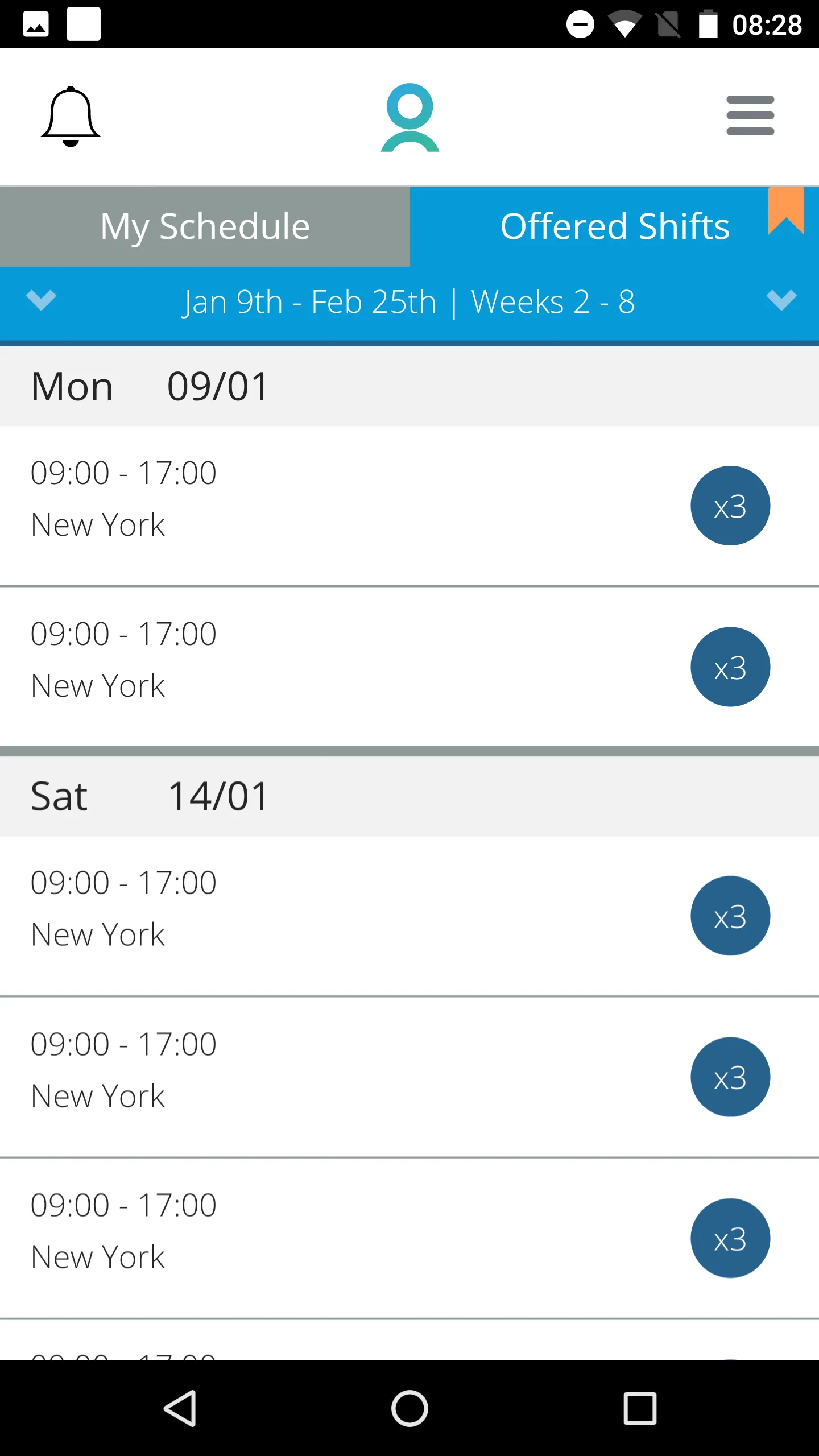Tap the x3 badge on Saturday's first shift
Image resolution: width=819 pixels, height=1456 pixels.
[730, 915]
